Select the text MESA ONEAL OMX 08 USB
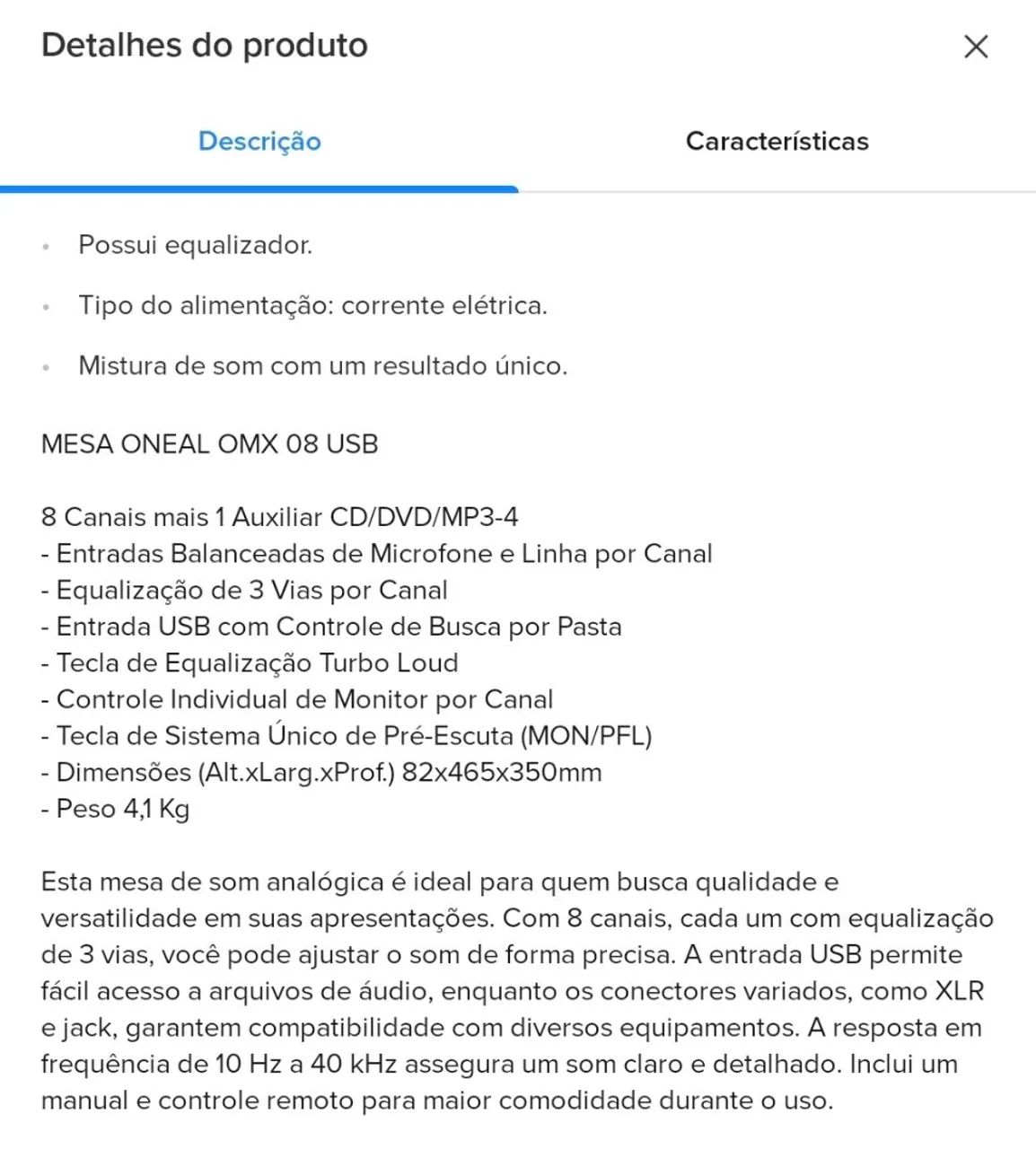This screenshot has width=1036, height=1149. pyautogui.click(x=208, y=443)
